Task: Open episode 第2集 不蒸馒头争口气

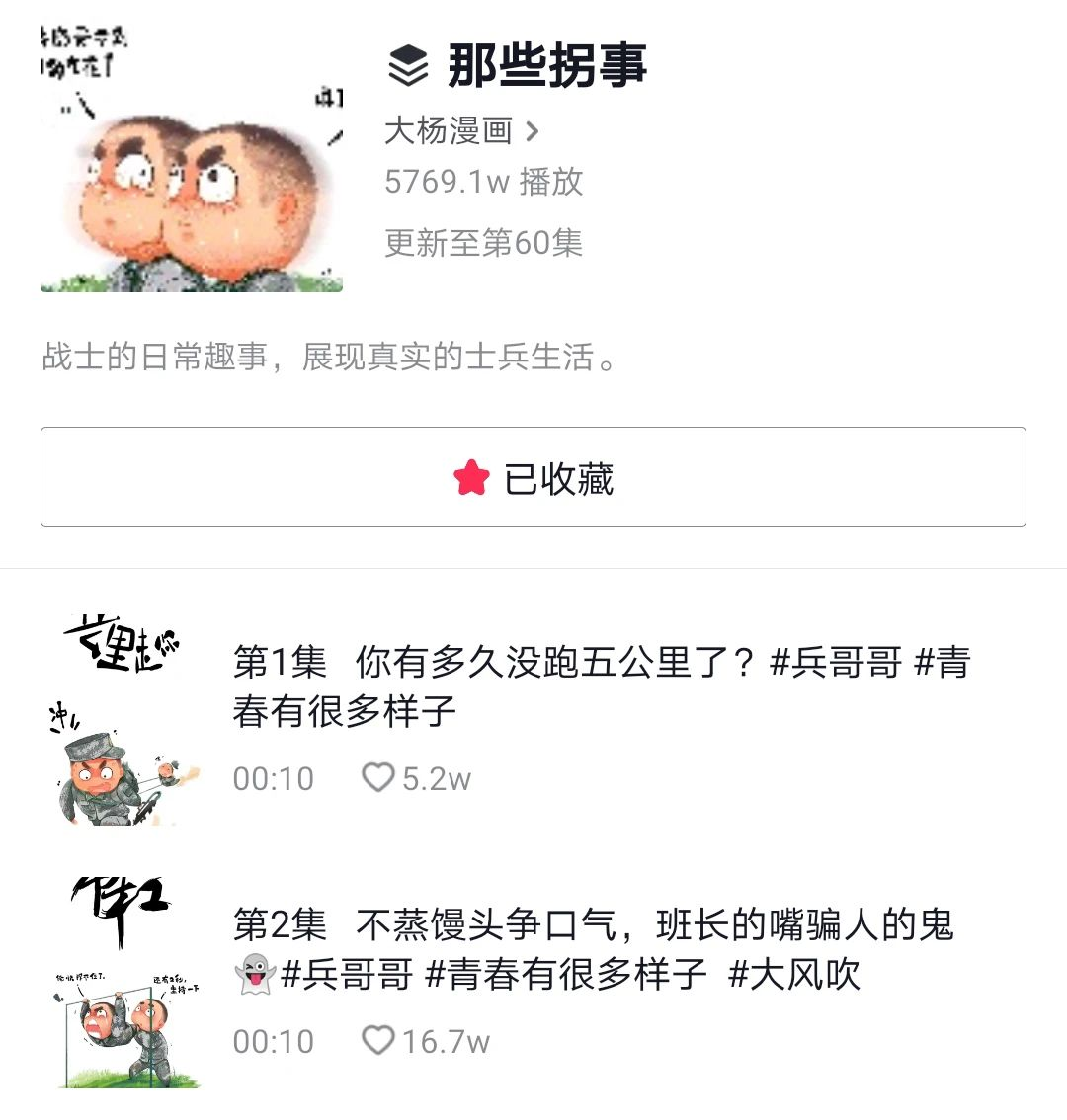Action: pos(593,950)
